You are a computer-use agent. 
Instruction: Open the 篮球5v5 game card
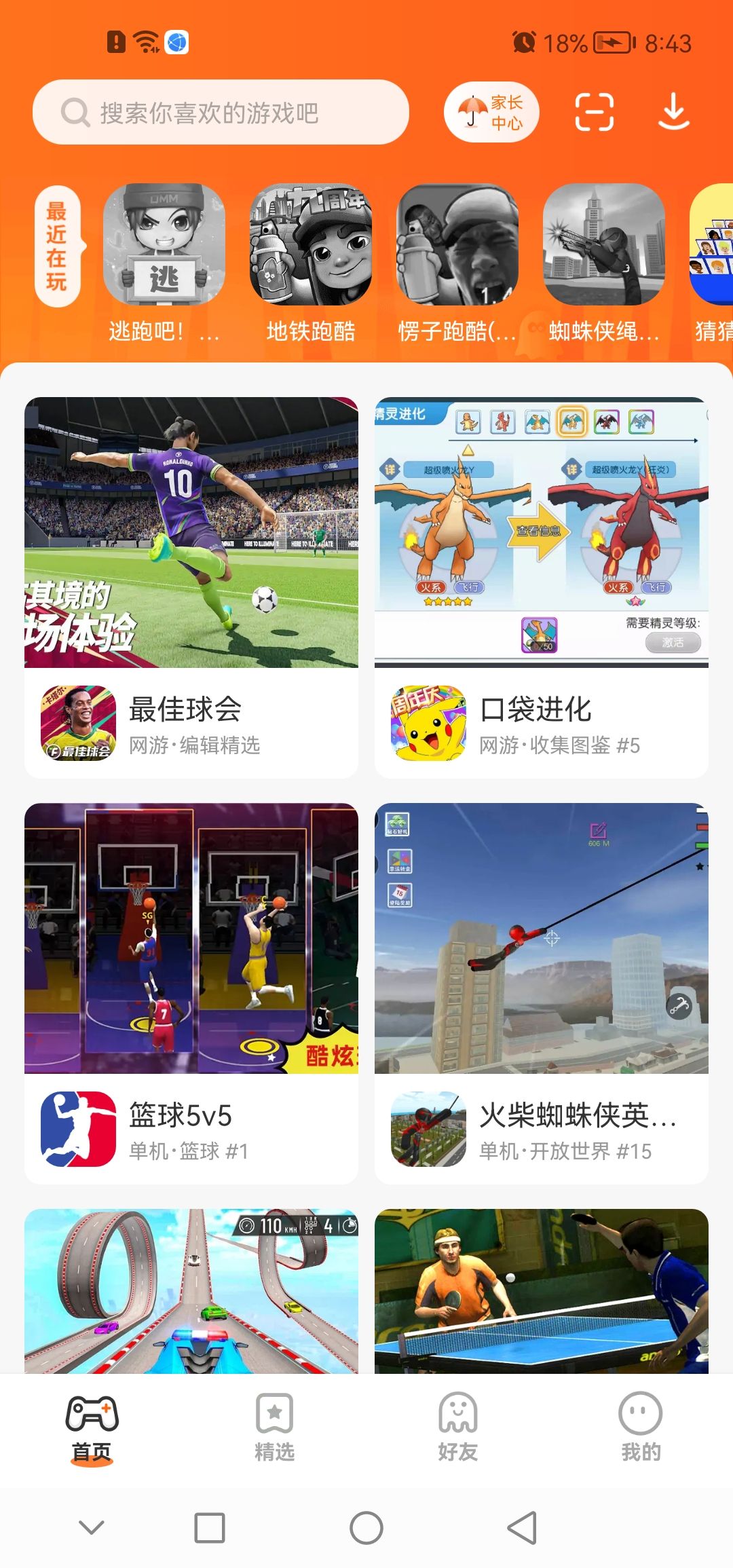click(x=191, y=994)
